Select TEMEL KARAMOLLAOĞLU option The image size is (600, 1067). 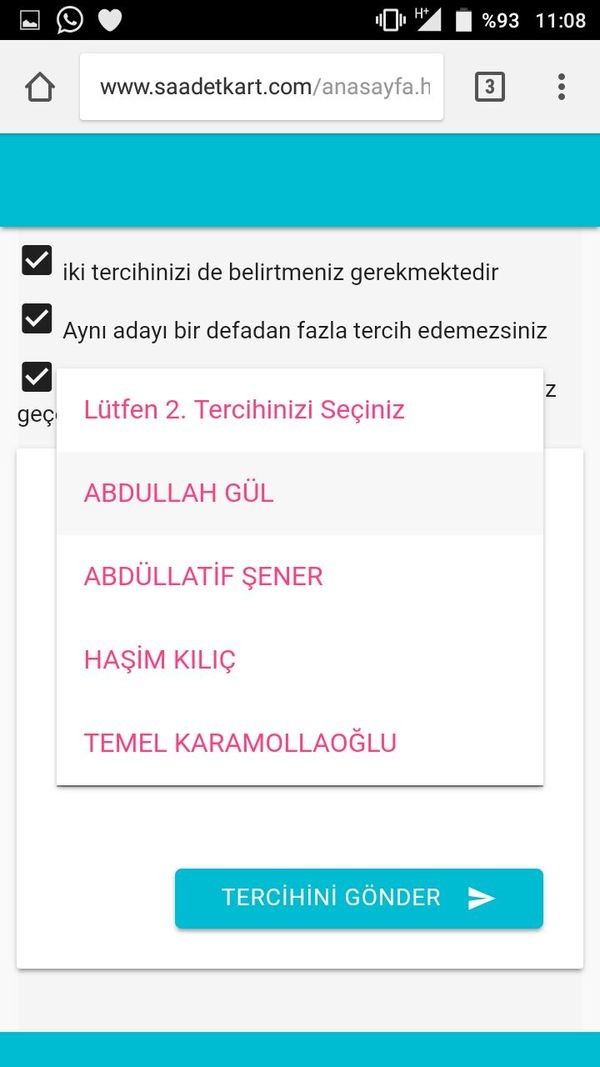pos(300,743)
